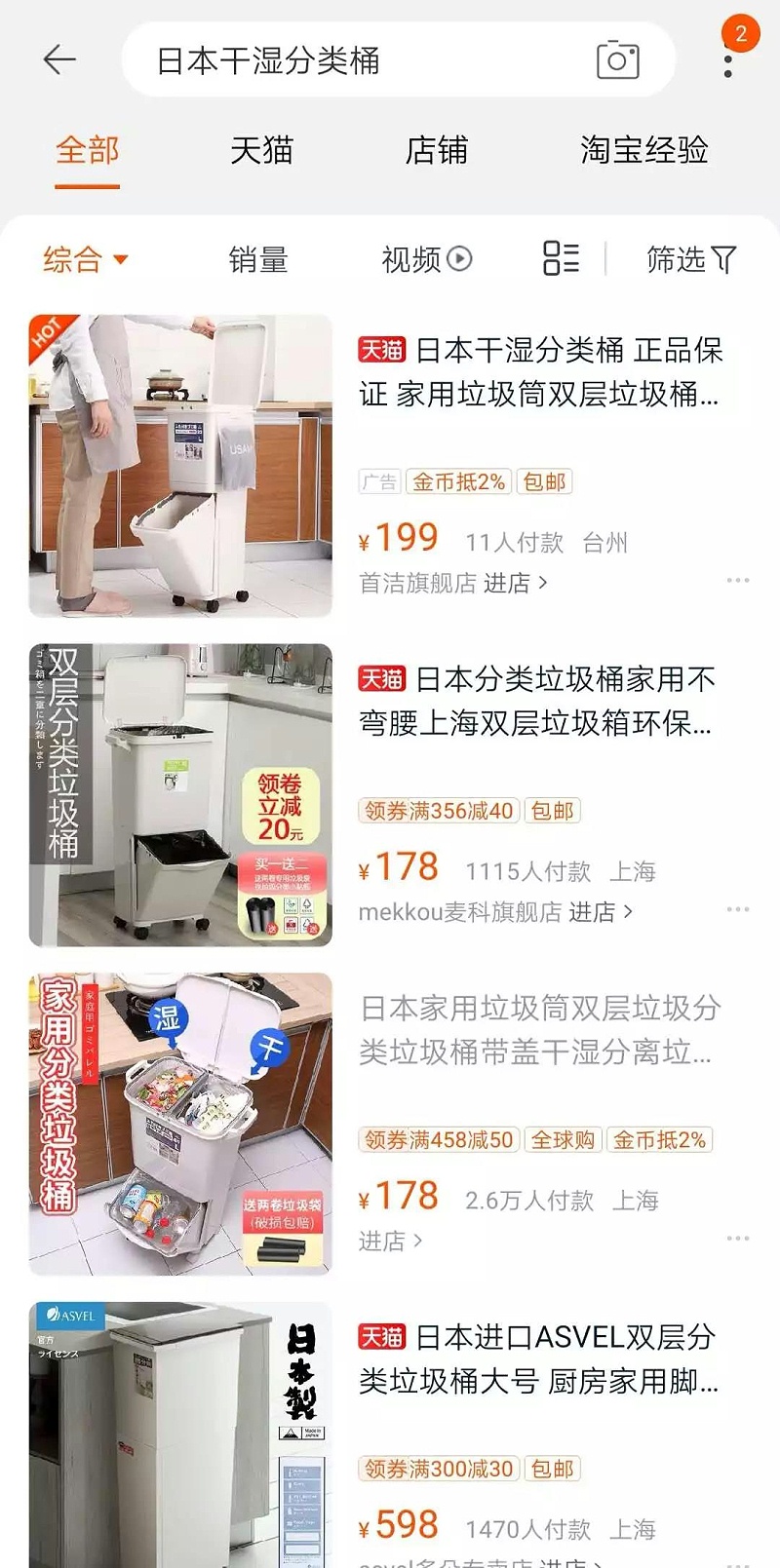
Task: Switch to the 天猫 tab
Action: 261,150
